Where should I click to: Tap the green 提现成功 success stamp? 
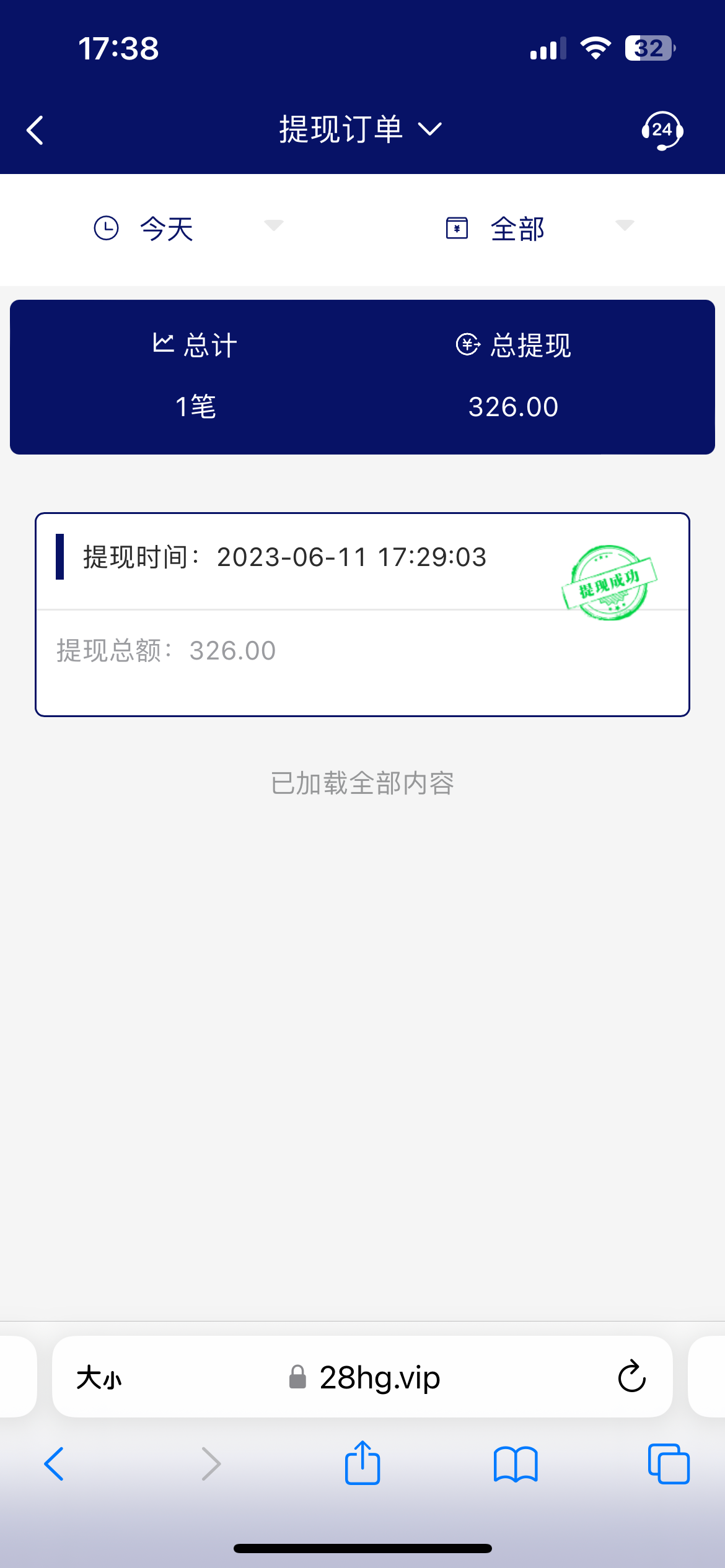coord(610,582)
